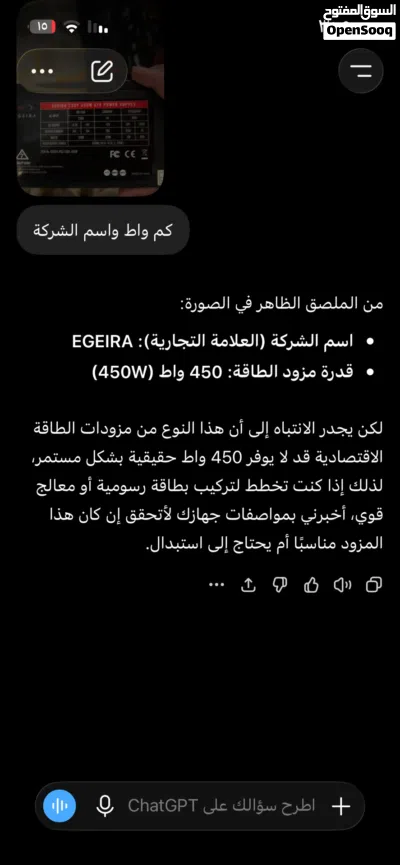This screenshot has width=400, height=865.
Task: Open the sidebar menu button
Action: point(361,71)
